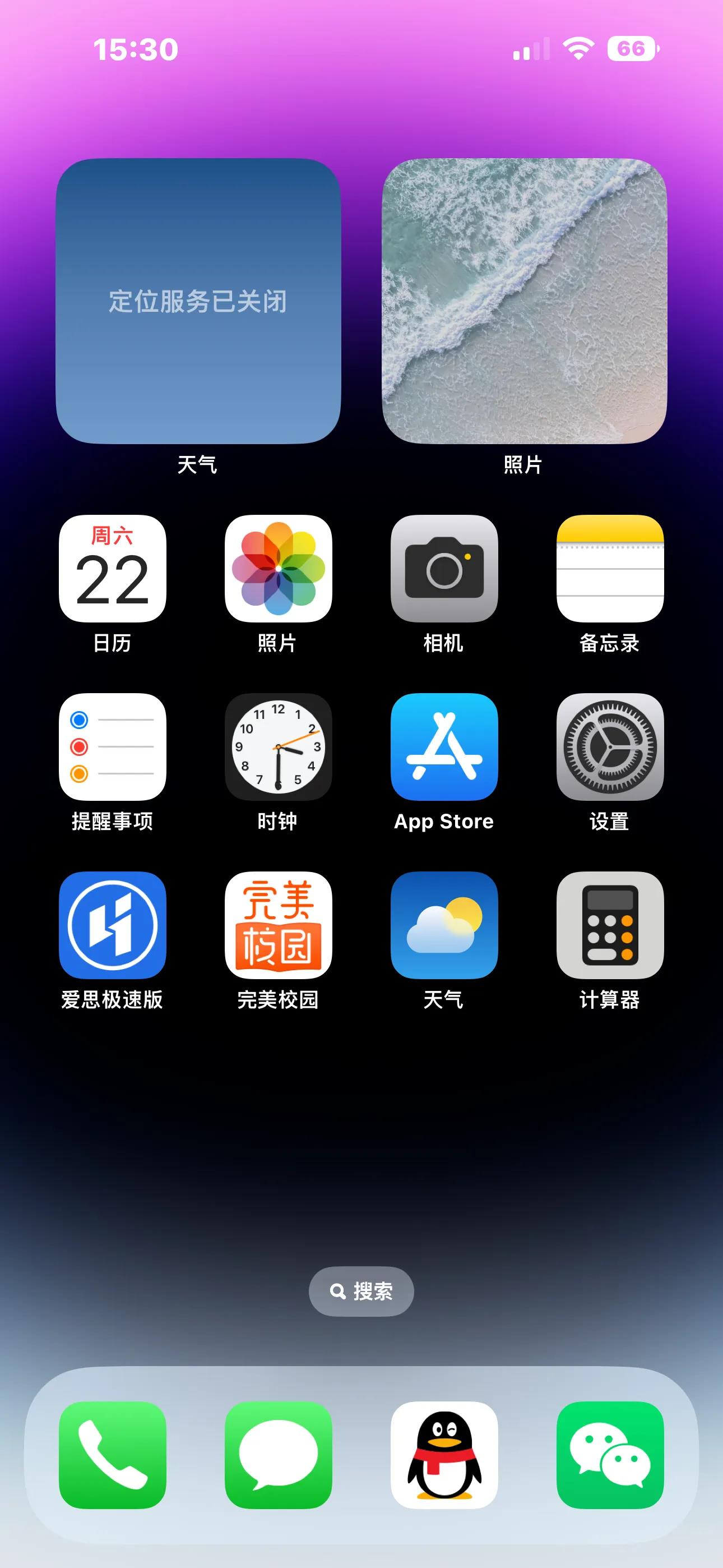Launch 计算器 calculator

click(610, 925)
